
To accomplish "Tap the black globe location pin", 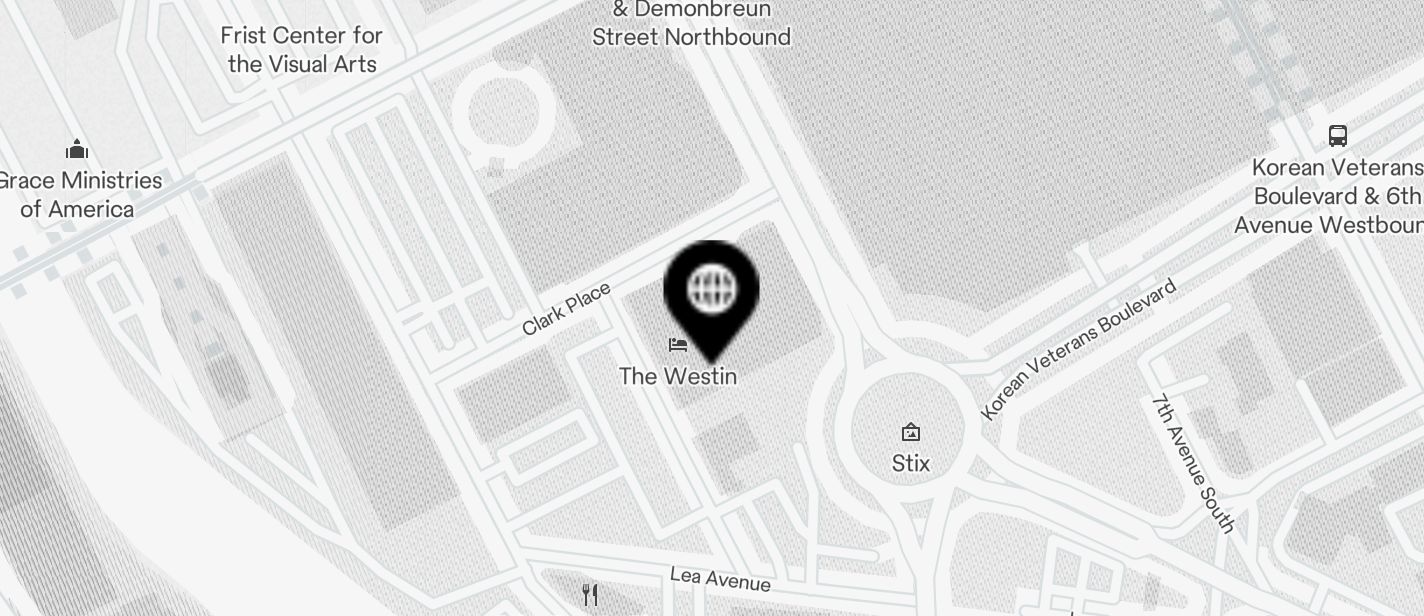I will (x=711, y=291).
